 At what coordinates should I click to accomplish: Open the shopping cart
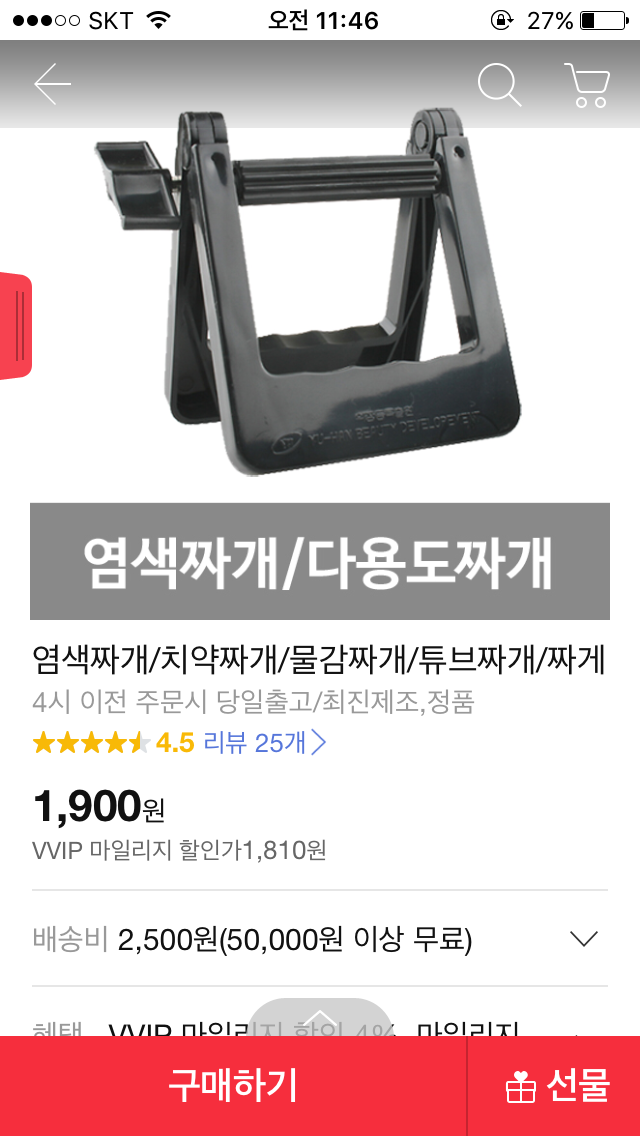(586, 85)
